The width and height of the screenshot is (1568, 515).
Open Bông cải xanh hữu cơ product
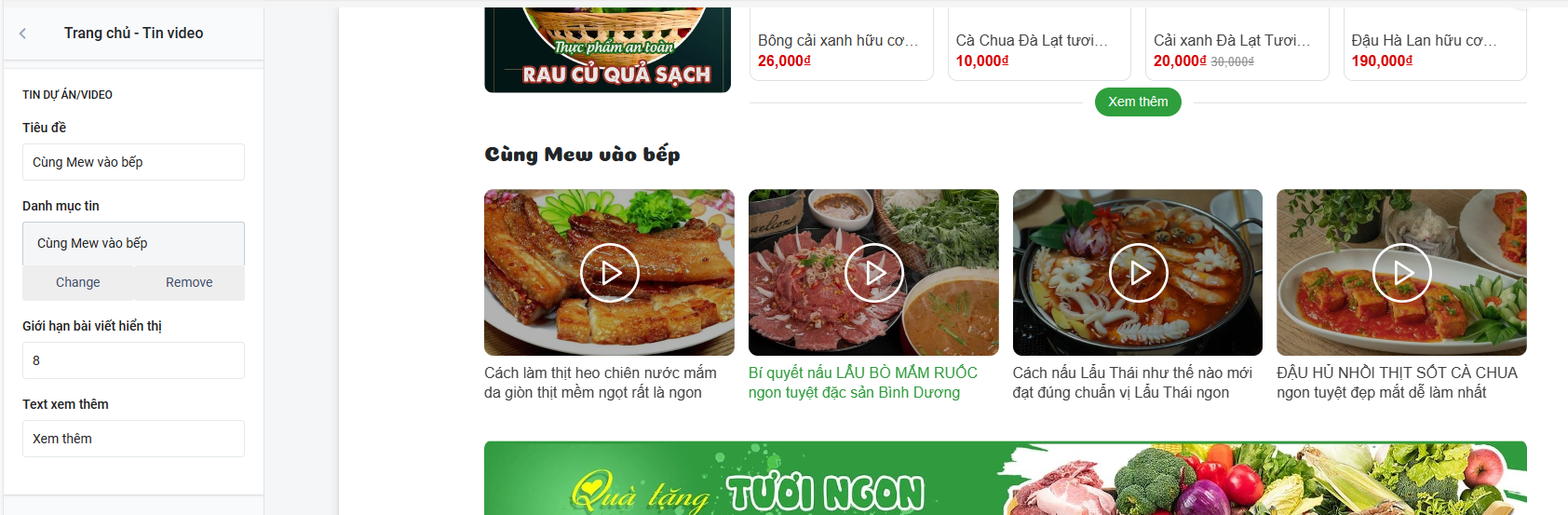pyautogui.click(x=837, y=41)
